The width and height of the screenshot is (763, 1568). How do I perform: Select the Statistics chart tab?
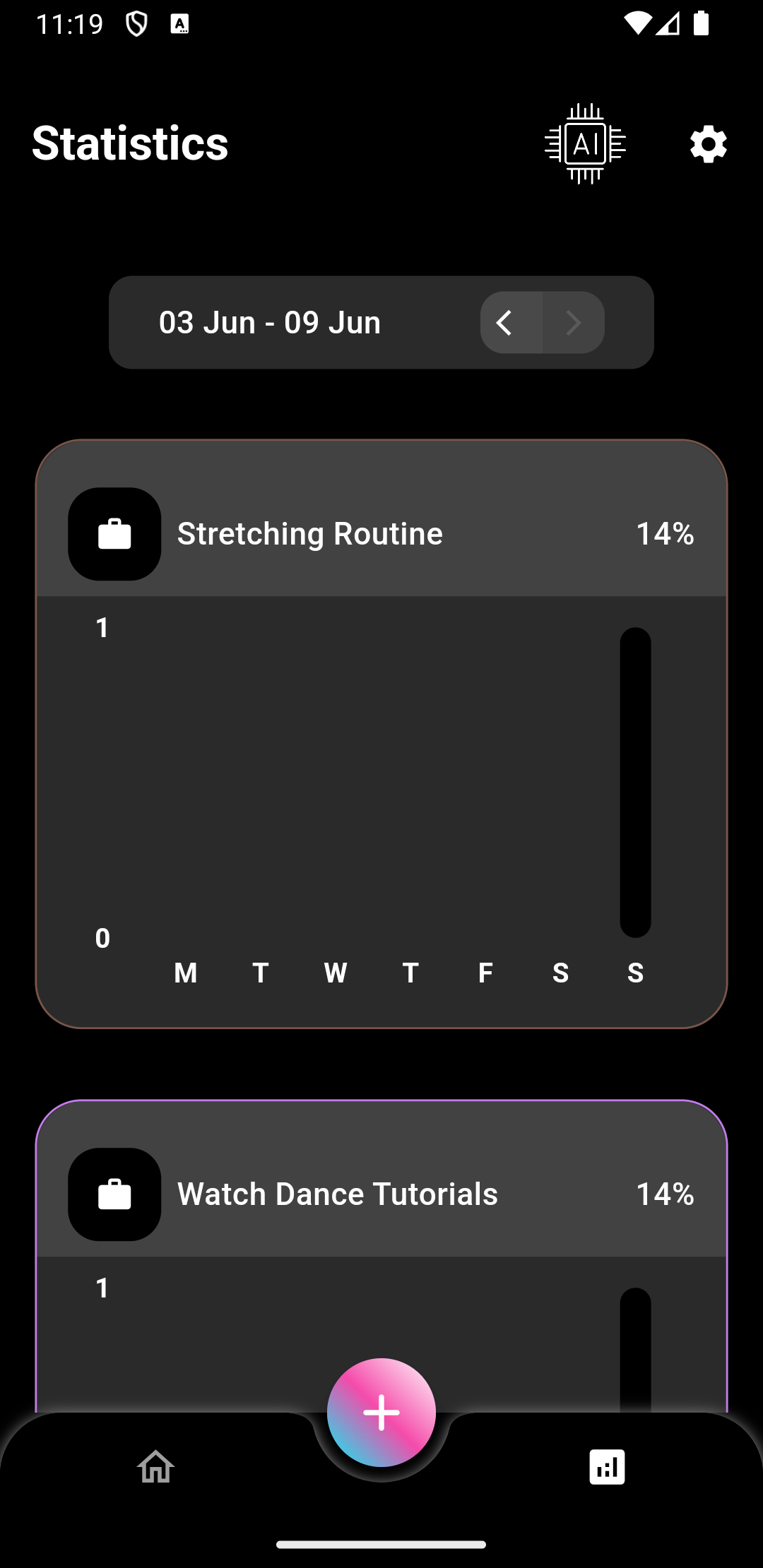tap(607, 1467)
